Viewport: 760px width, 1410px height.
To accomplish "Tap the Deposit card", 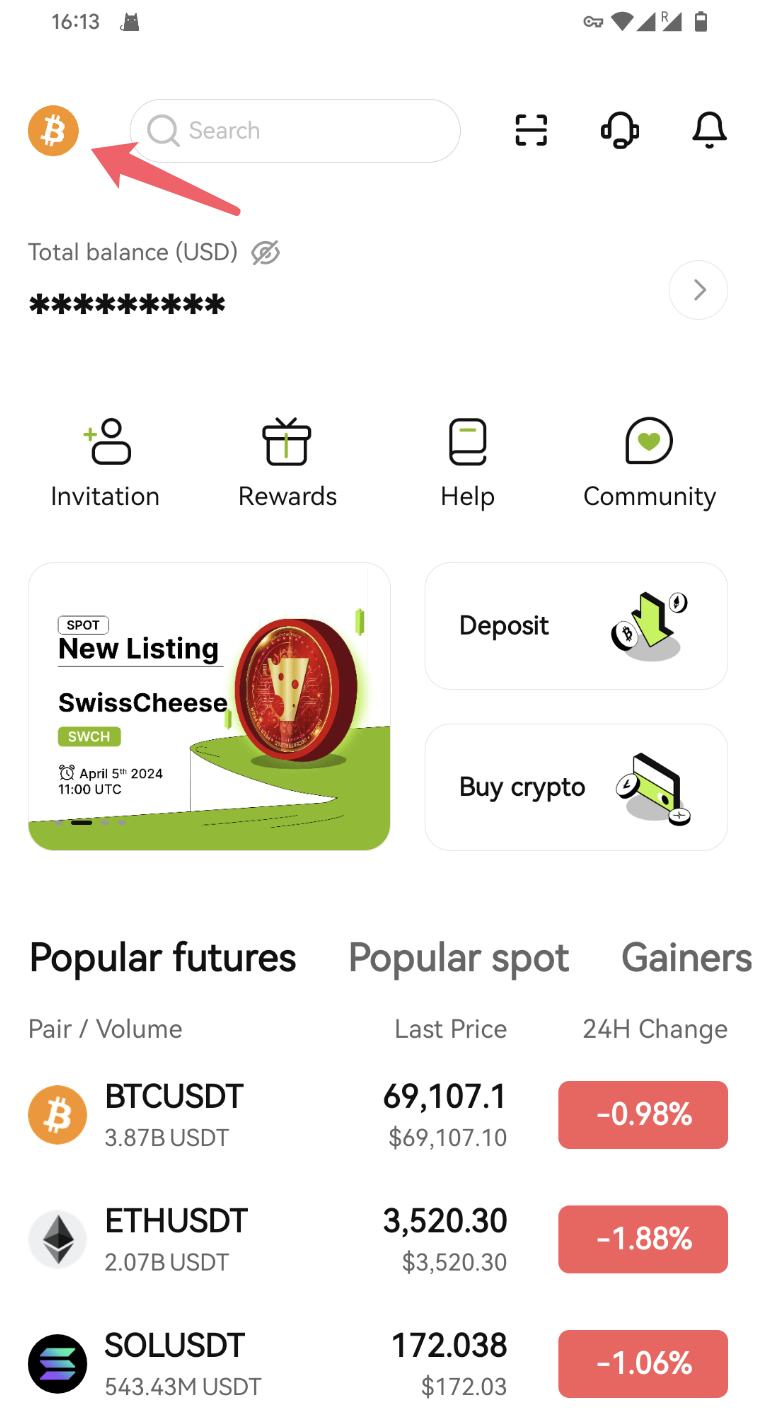I will point(576,626).
